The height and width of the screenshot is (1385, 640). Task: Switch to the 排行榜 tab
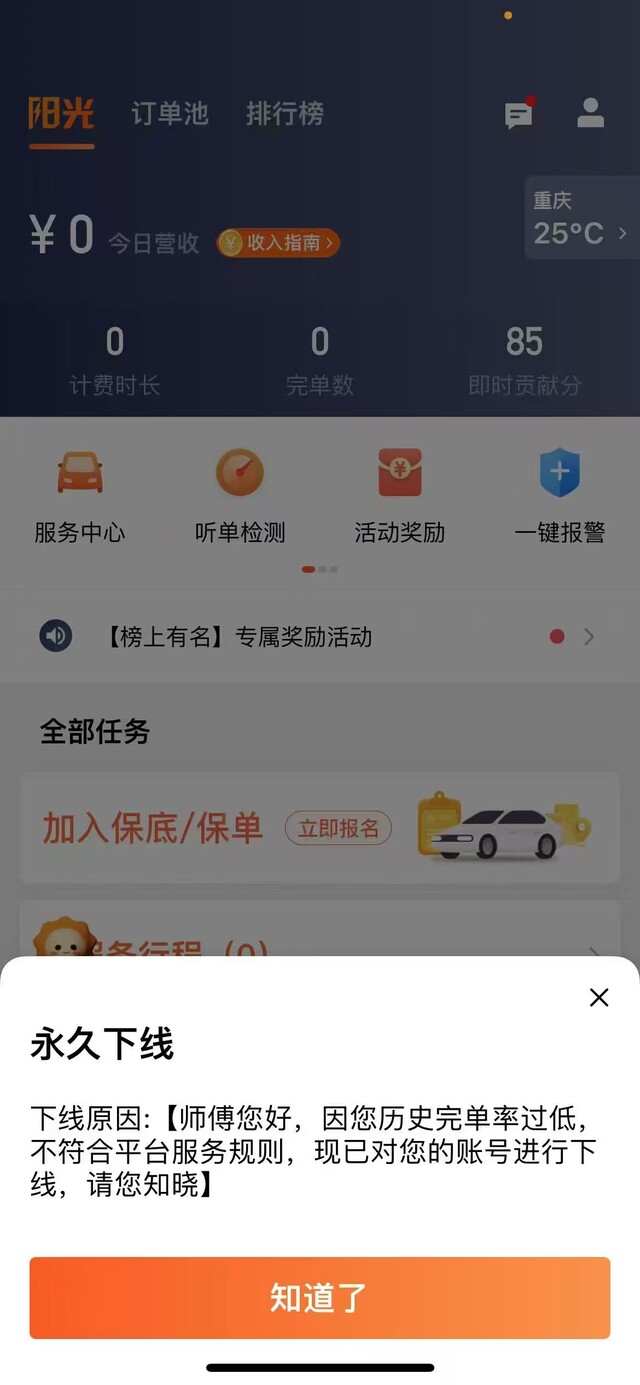(285, 113)
